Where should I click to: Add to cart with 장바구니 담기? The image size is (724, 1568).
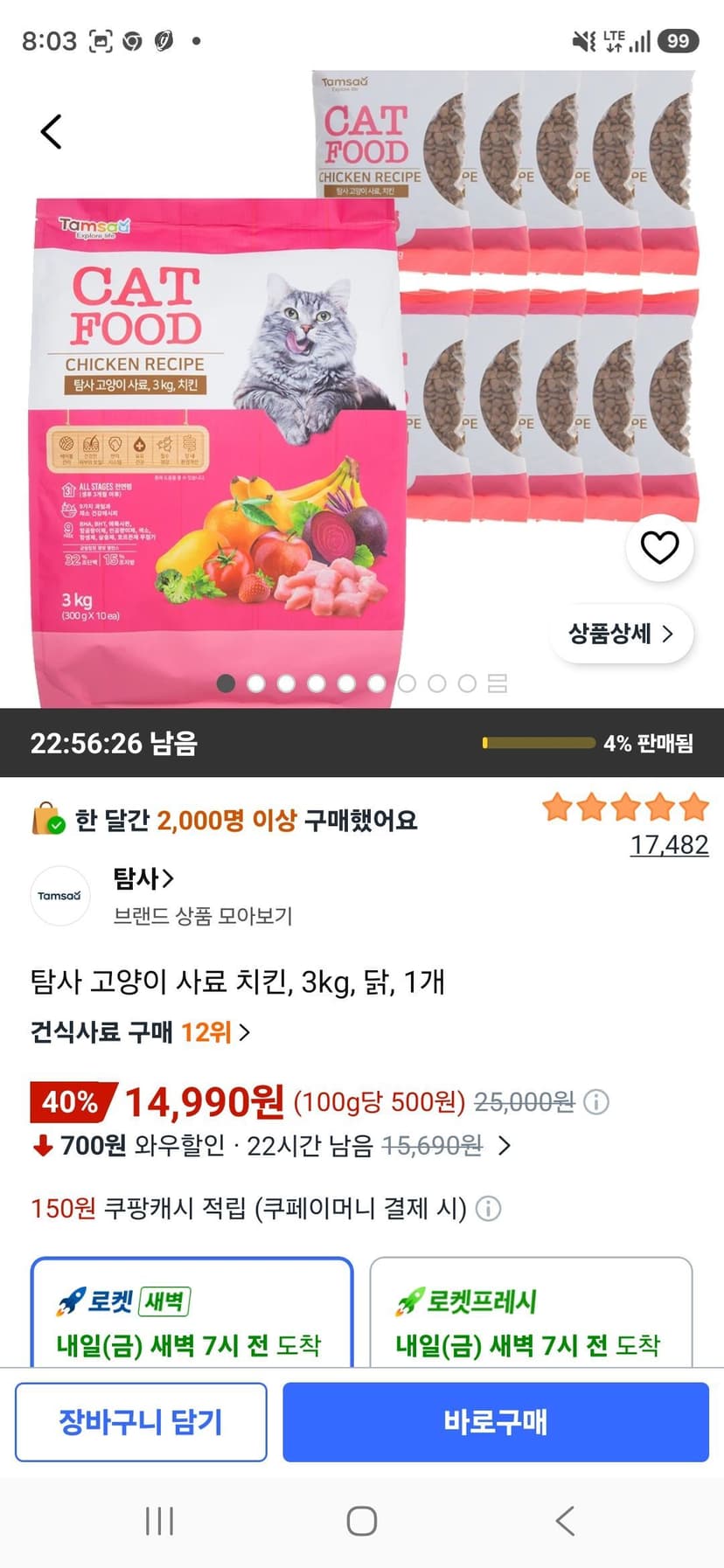coord(141,1422)
